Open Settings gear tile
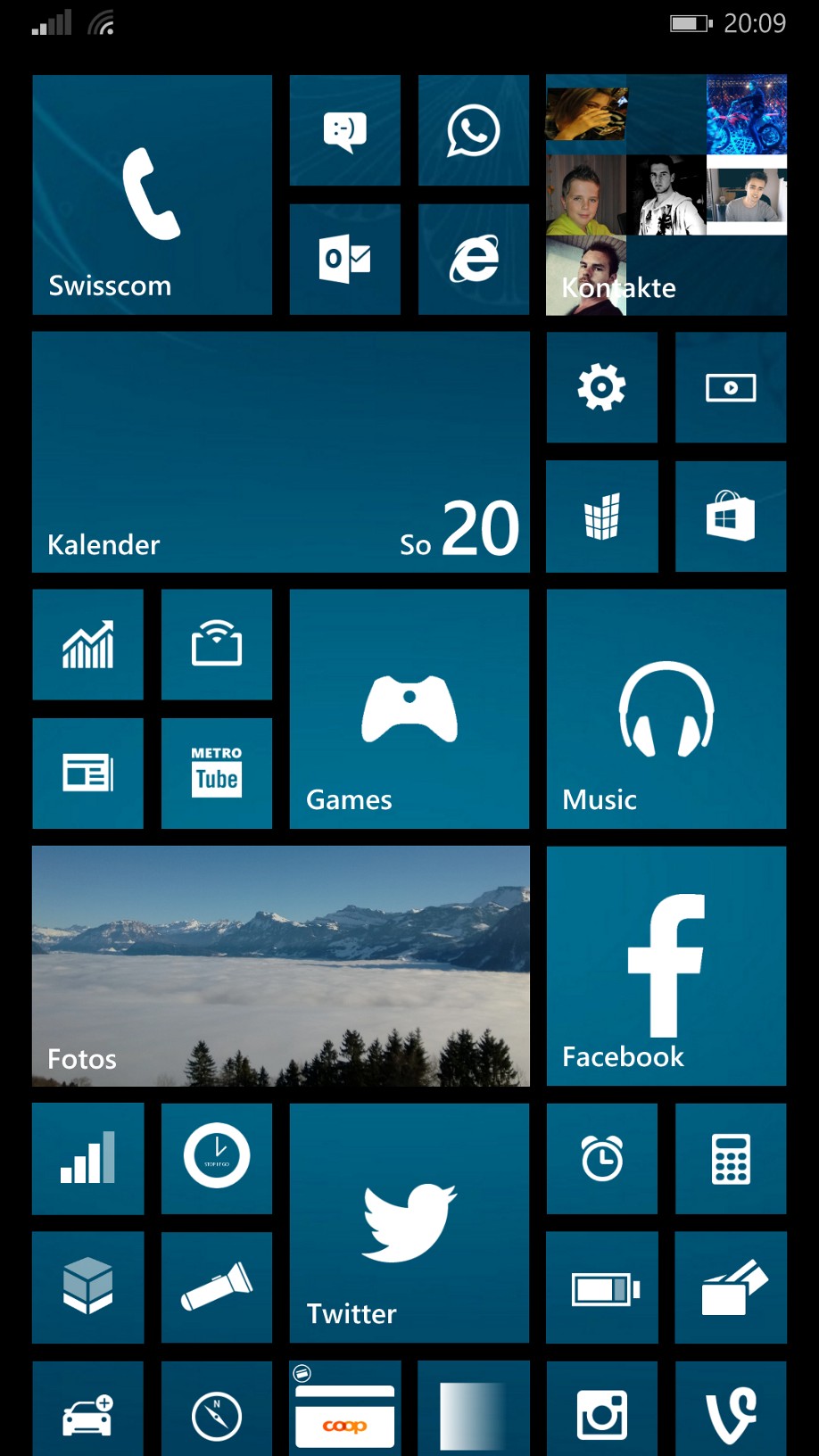The height and width of the screenshot is (1456, 819). point(601,387)
